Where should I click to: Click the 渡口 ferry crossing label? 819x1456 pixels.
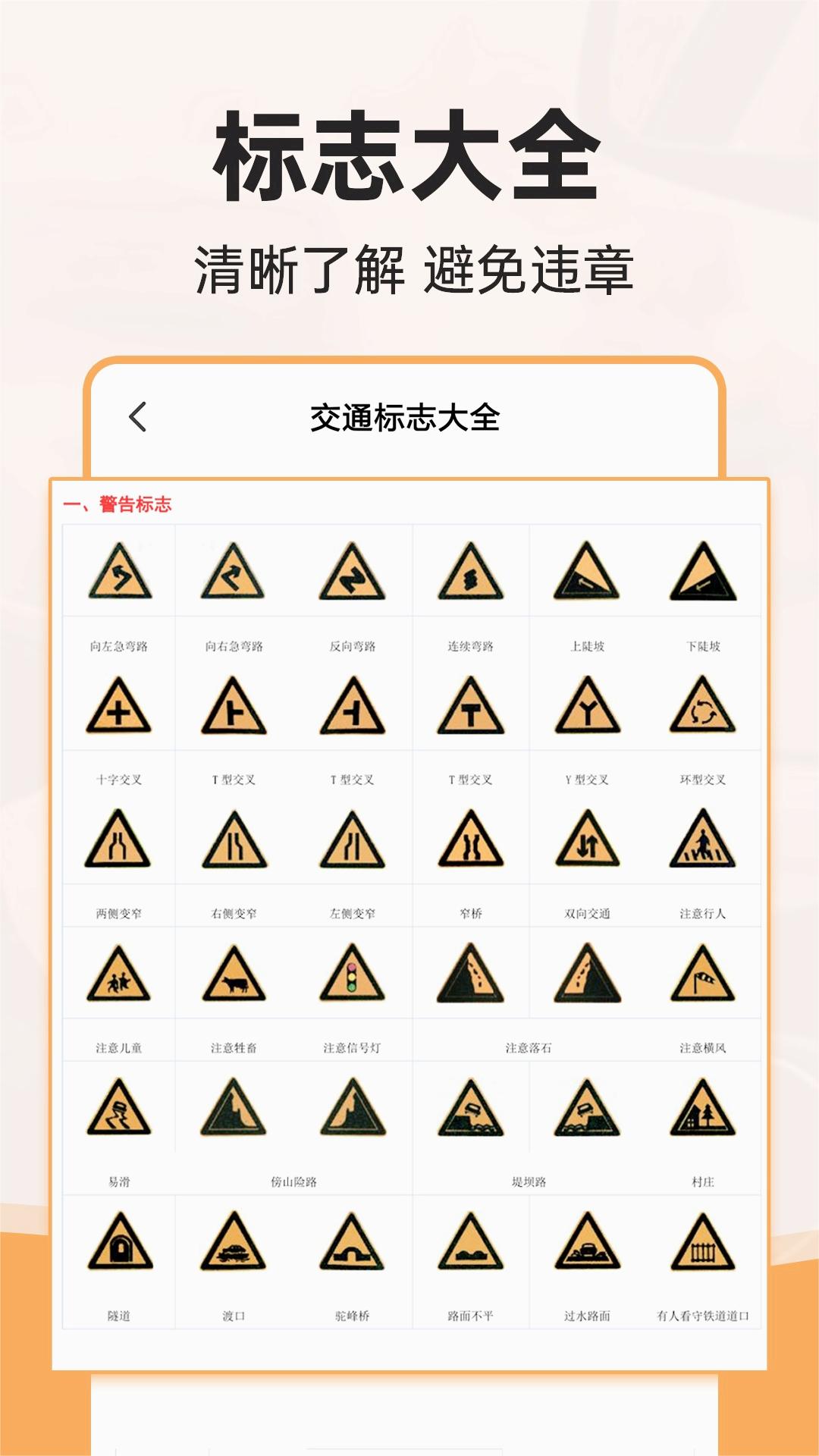(235, 1312)
